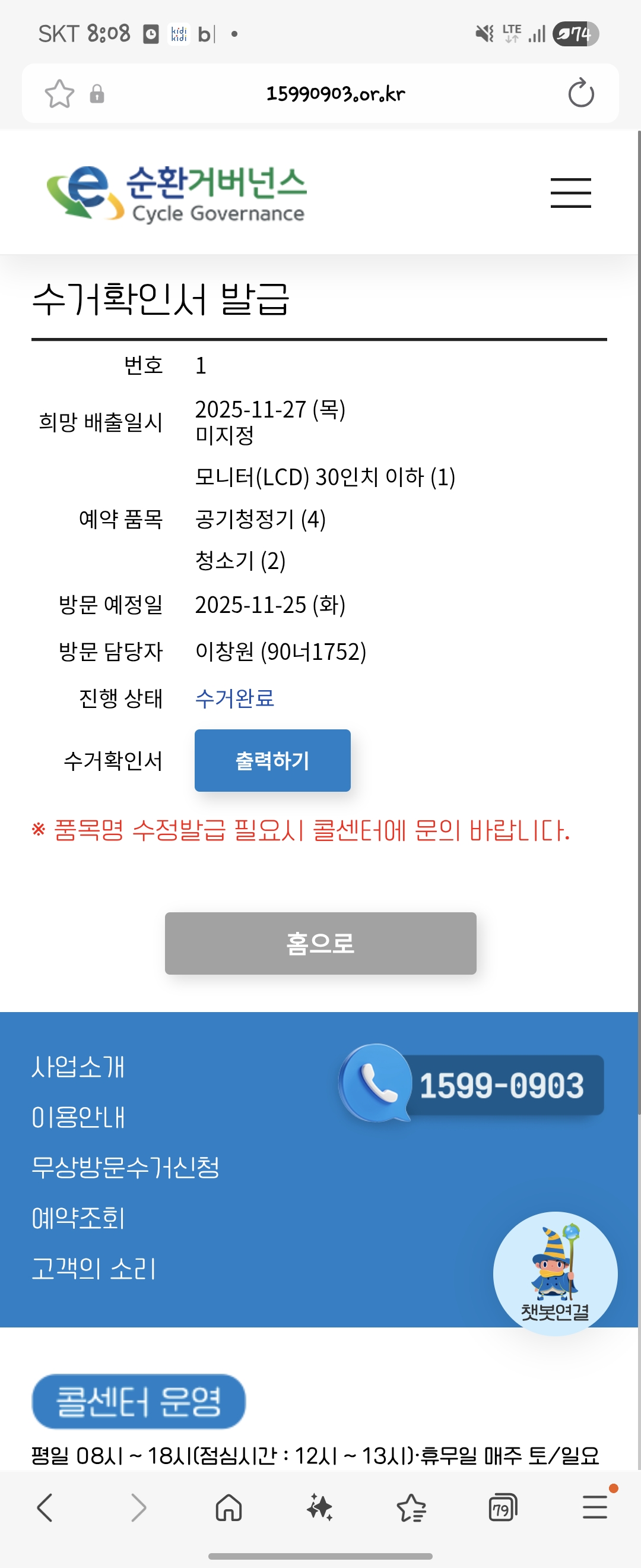Open the hamburger menu in site header
Viewport: 641px width, 1568px height.
click(570, 193)
